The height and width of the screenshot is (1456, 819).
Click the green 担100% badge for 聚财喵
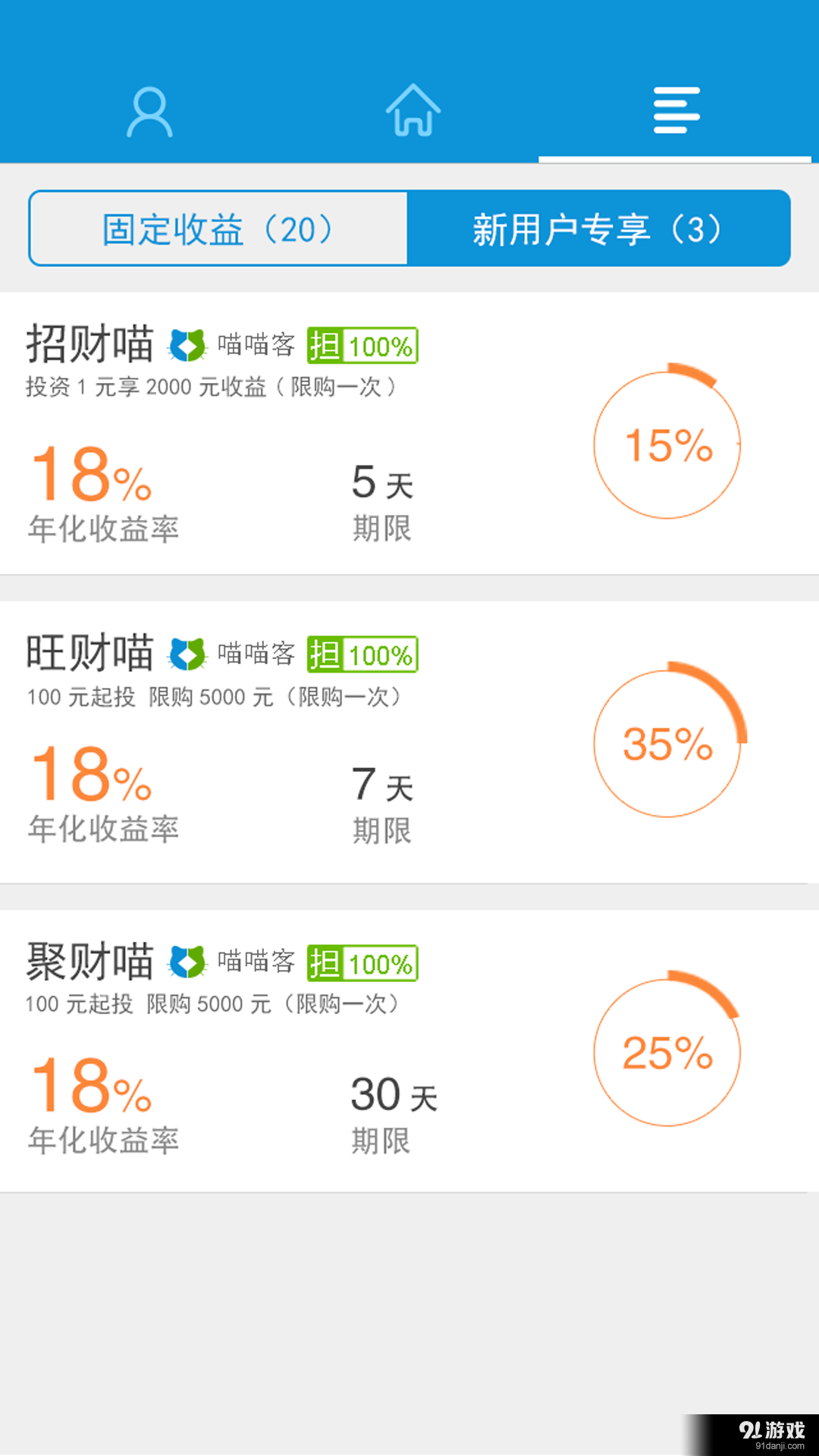point(362,962)
